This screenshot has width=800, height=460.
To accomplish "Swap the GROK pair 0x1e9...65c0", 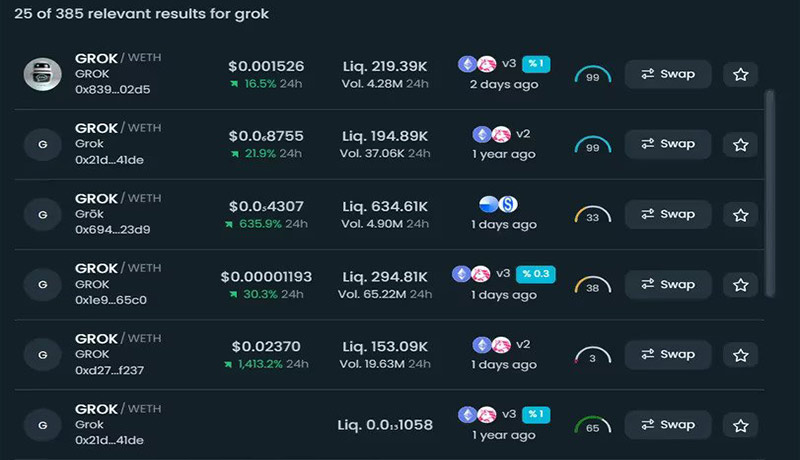I will (667, 284).
